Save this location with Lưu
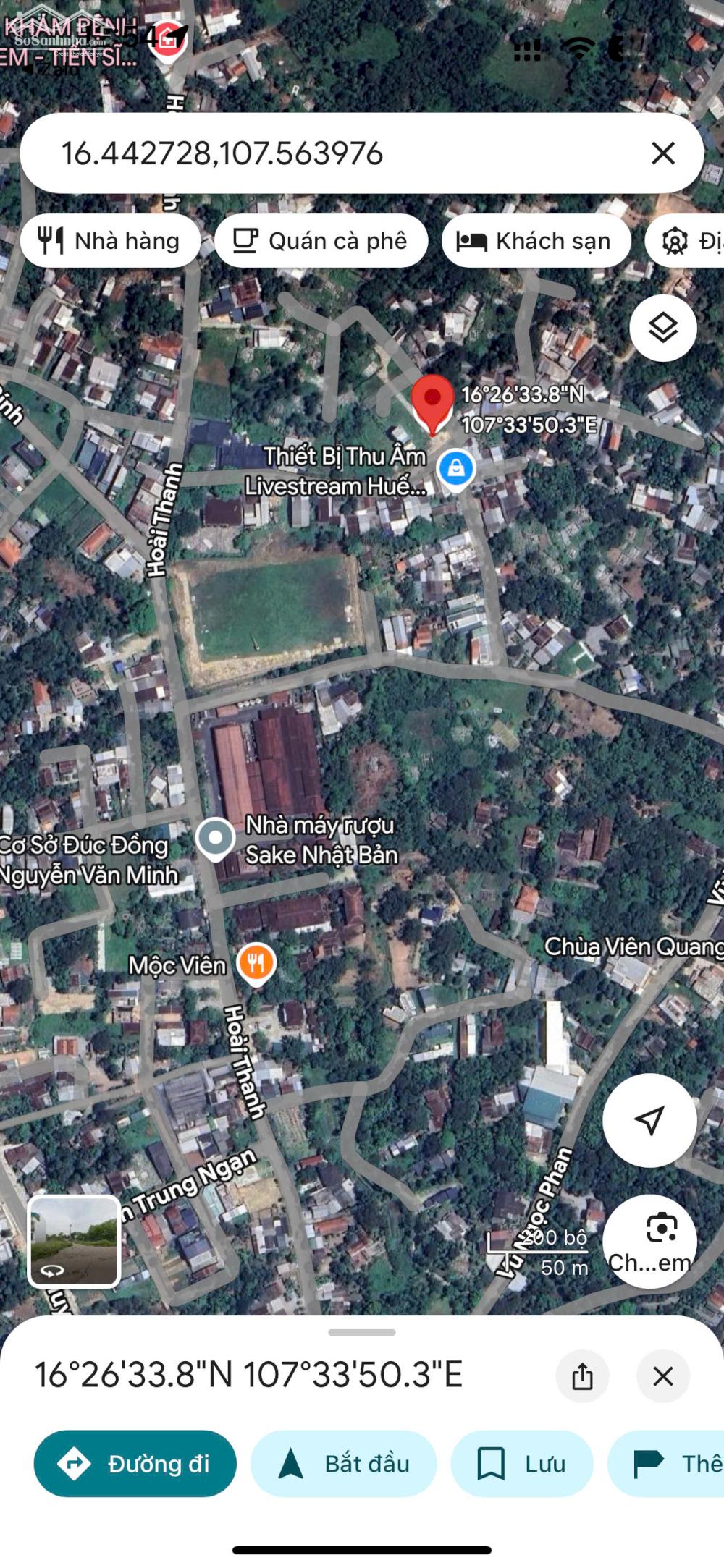The height and width of the screenshot is (1568, 724). click(521, 1464)
